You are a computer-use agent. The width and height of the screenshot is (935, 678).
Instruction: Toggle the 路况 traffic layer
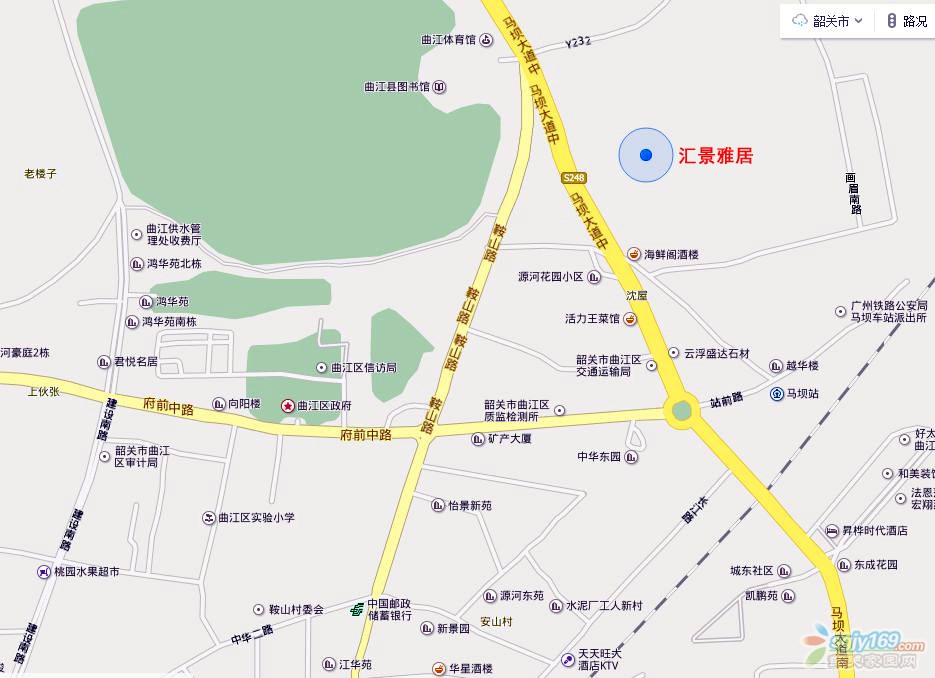(907, 21)
